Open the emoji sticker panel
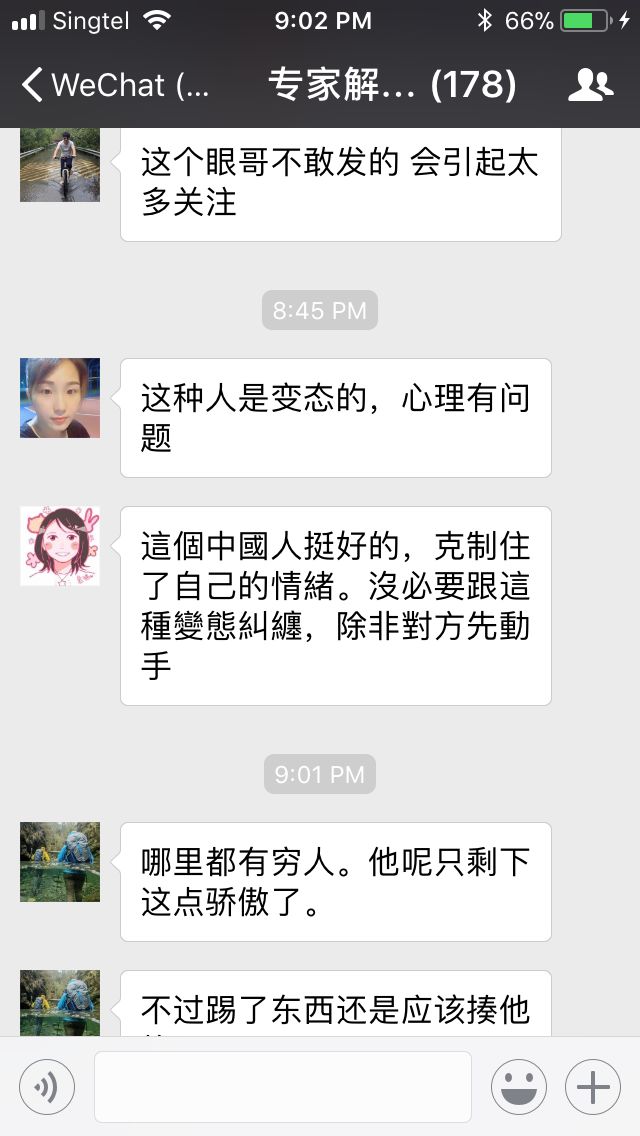Image resolution: width=640 pixels, height=1136 pixels. (x=518, y=1086)
